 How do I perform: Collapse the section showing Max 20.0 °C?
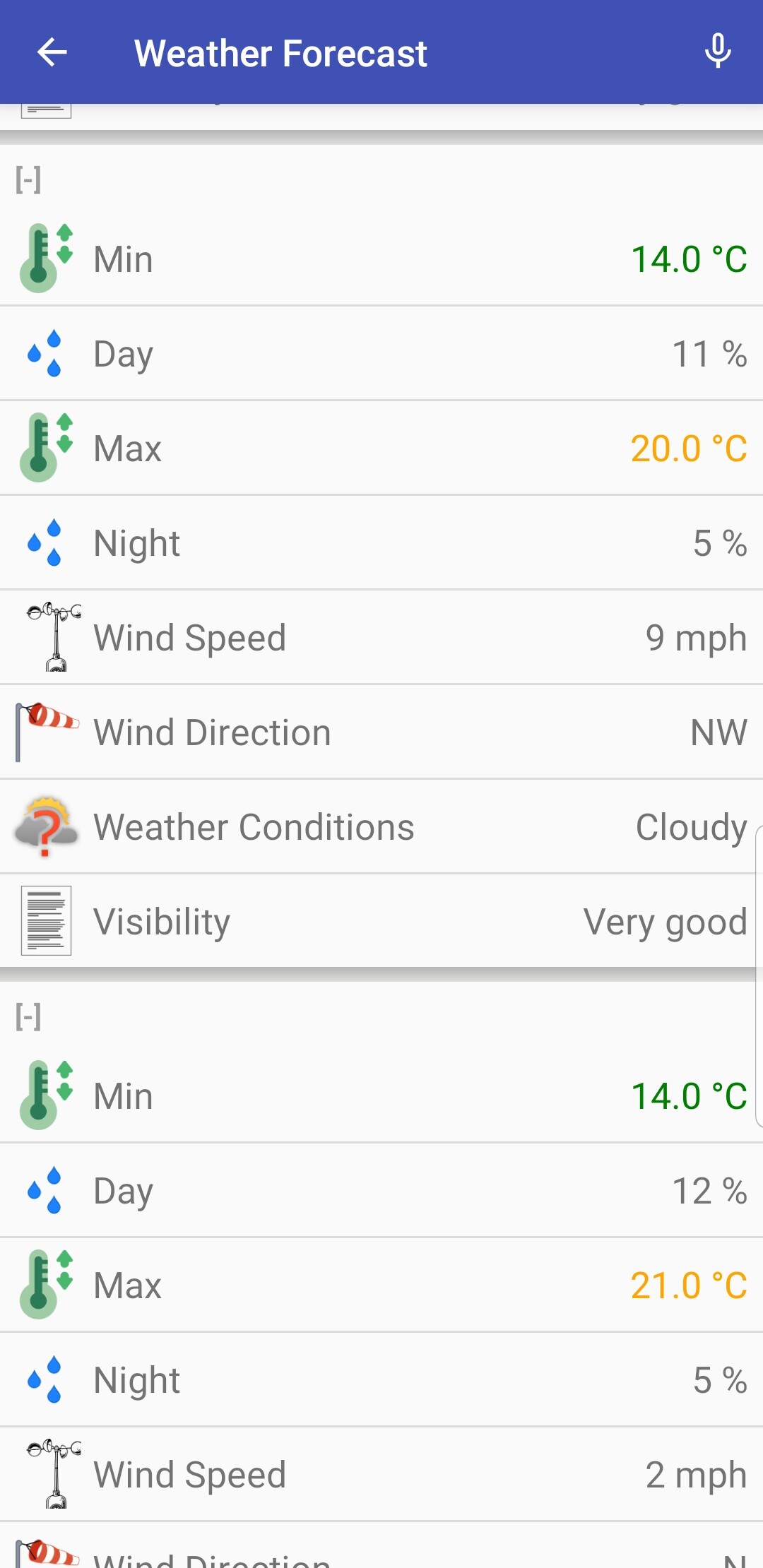[x=28, y=180]
